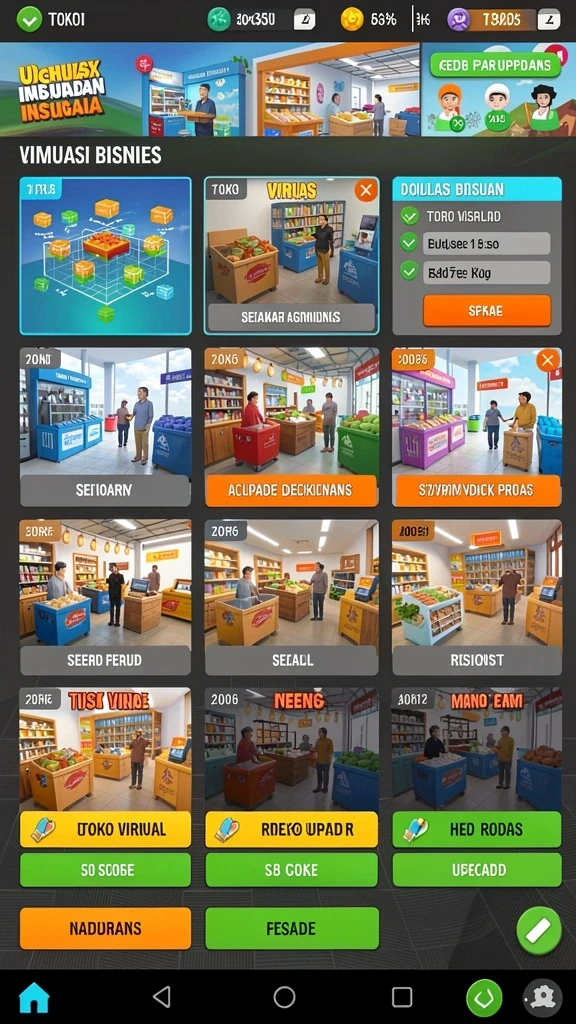Close the STVRIM VDICK PROAS card
The image size is (576, 1024).
point(547,360)
